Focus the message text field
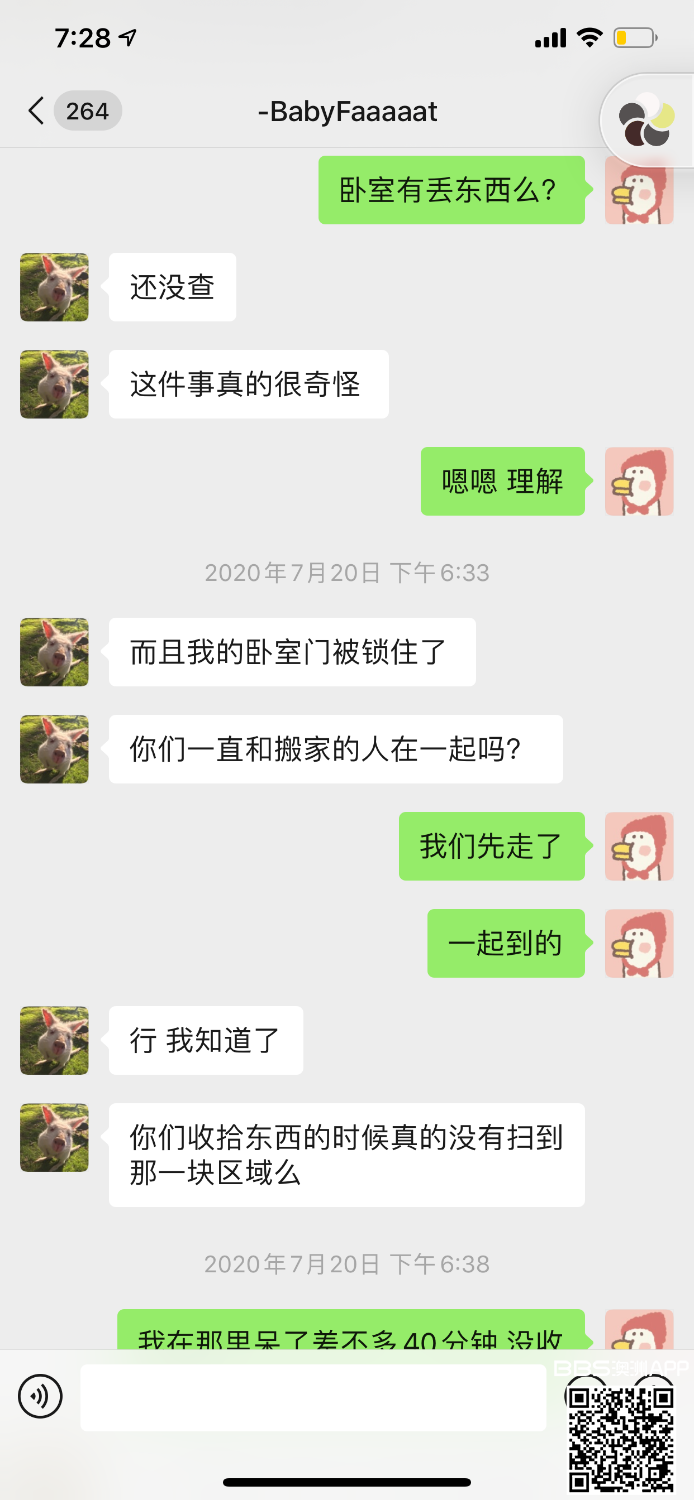 pyautogui.click(x=313, y=1397)
